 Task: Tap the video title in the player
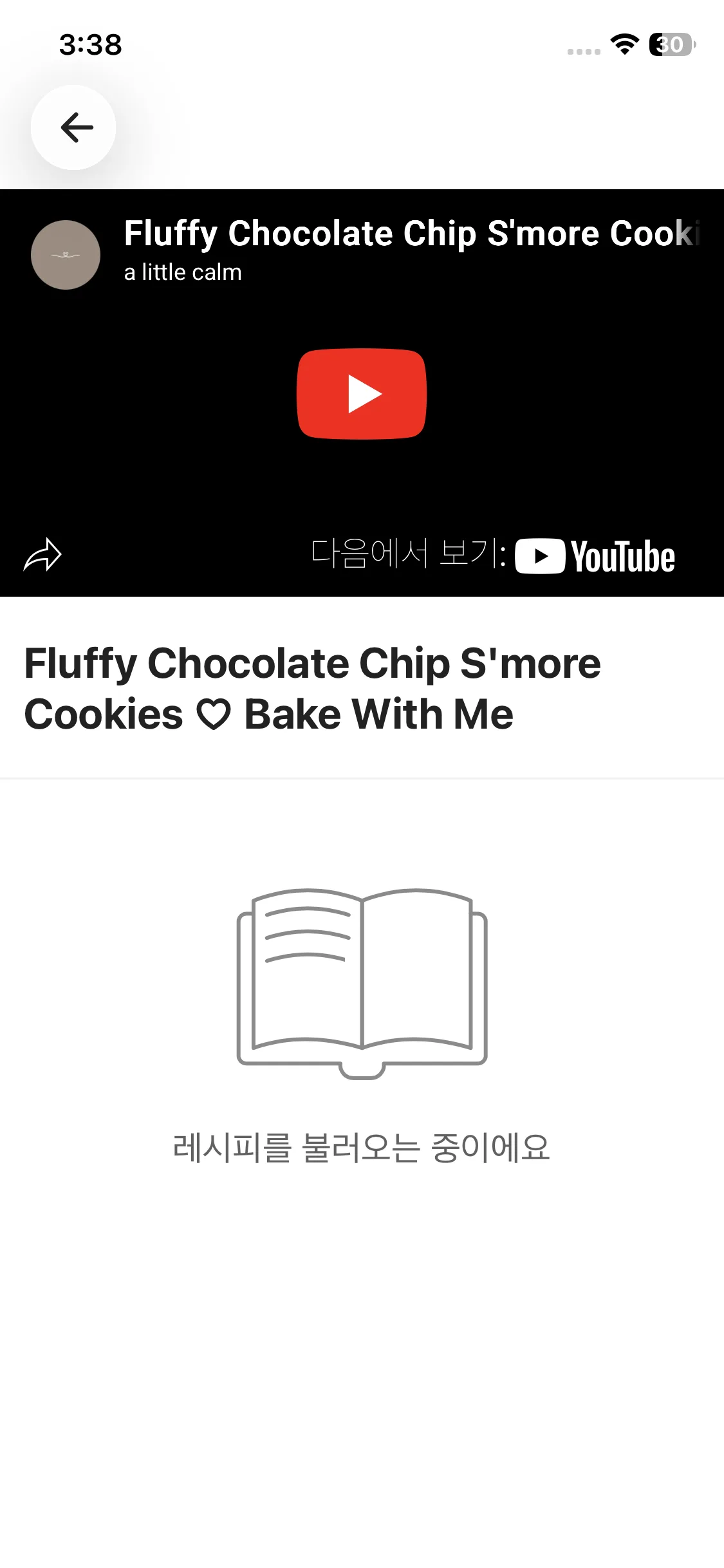tap(411, 233)
